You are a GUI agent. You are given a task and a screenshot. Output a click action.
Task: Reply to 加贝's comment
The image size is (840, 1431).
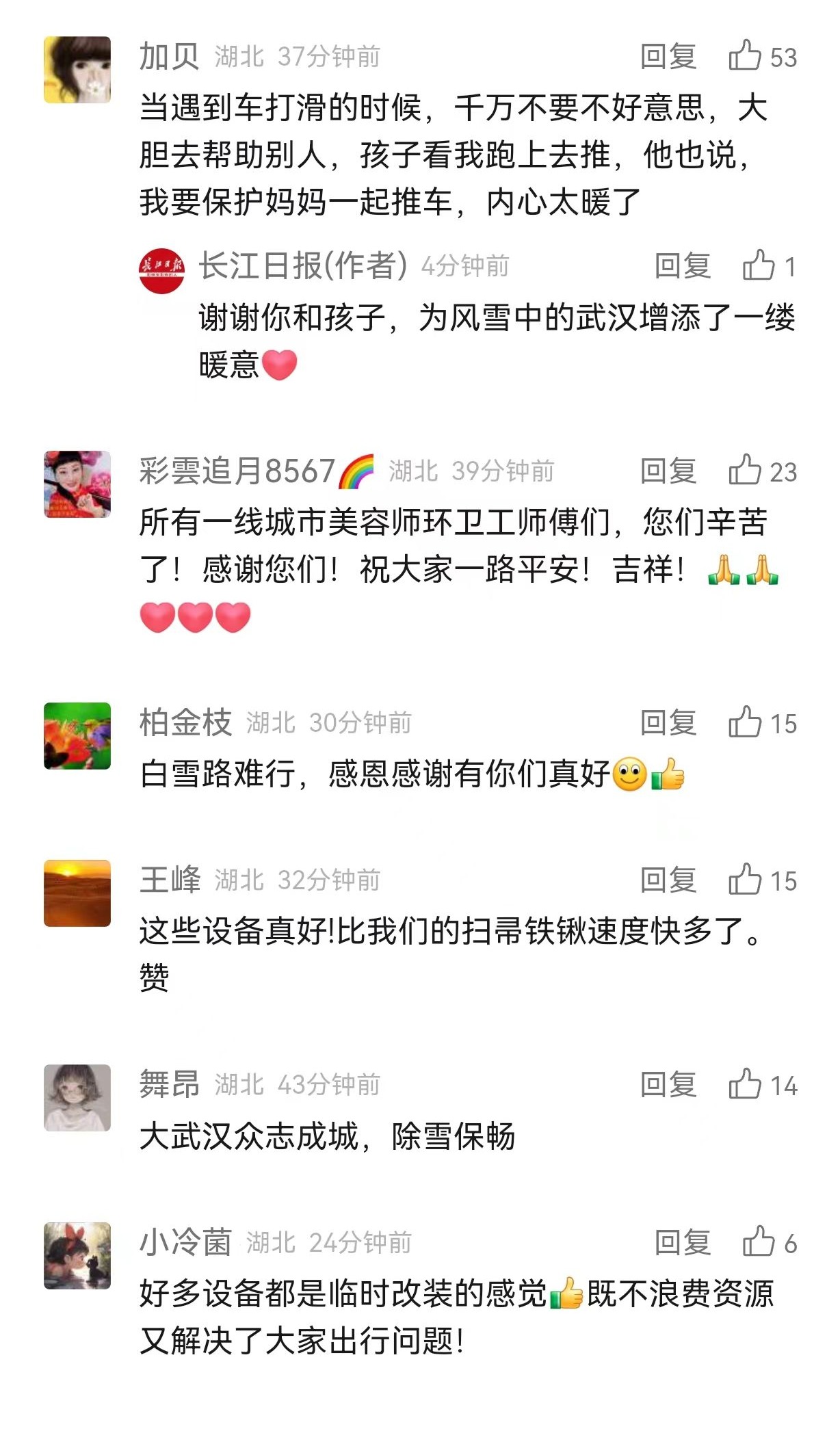pyautogui.click(x=668, y=57)
